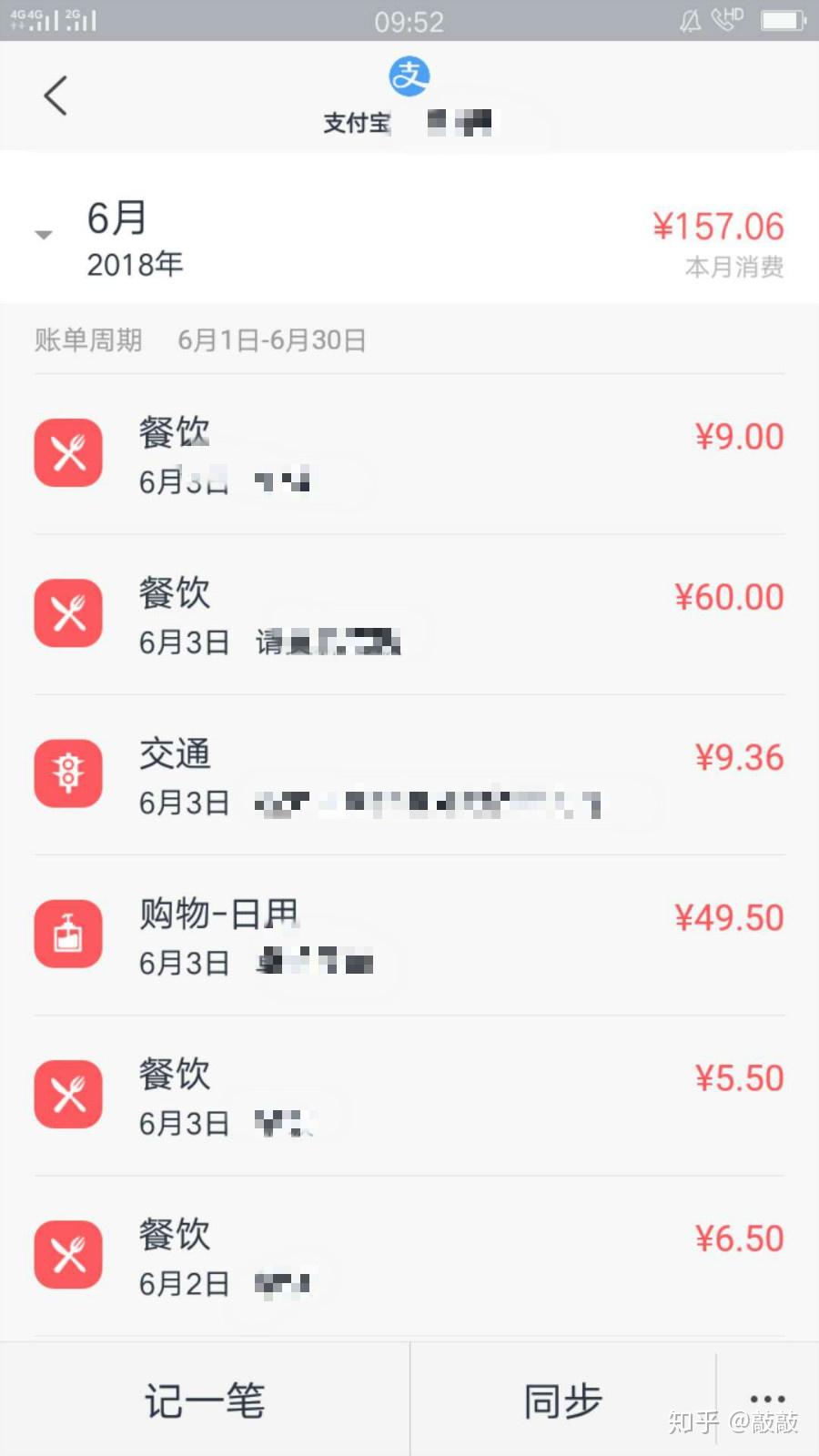
Task: Open the ¥9.00 餐饮 expense entry
Action: 409,454
